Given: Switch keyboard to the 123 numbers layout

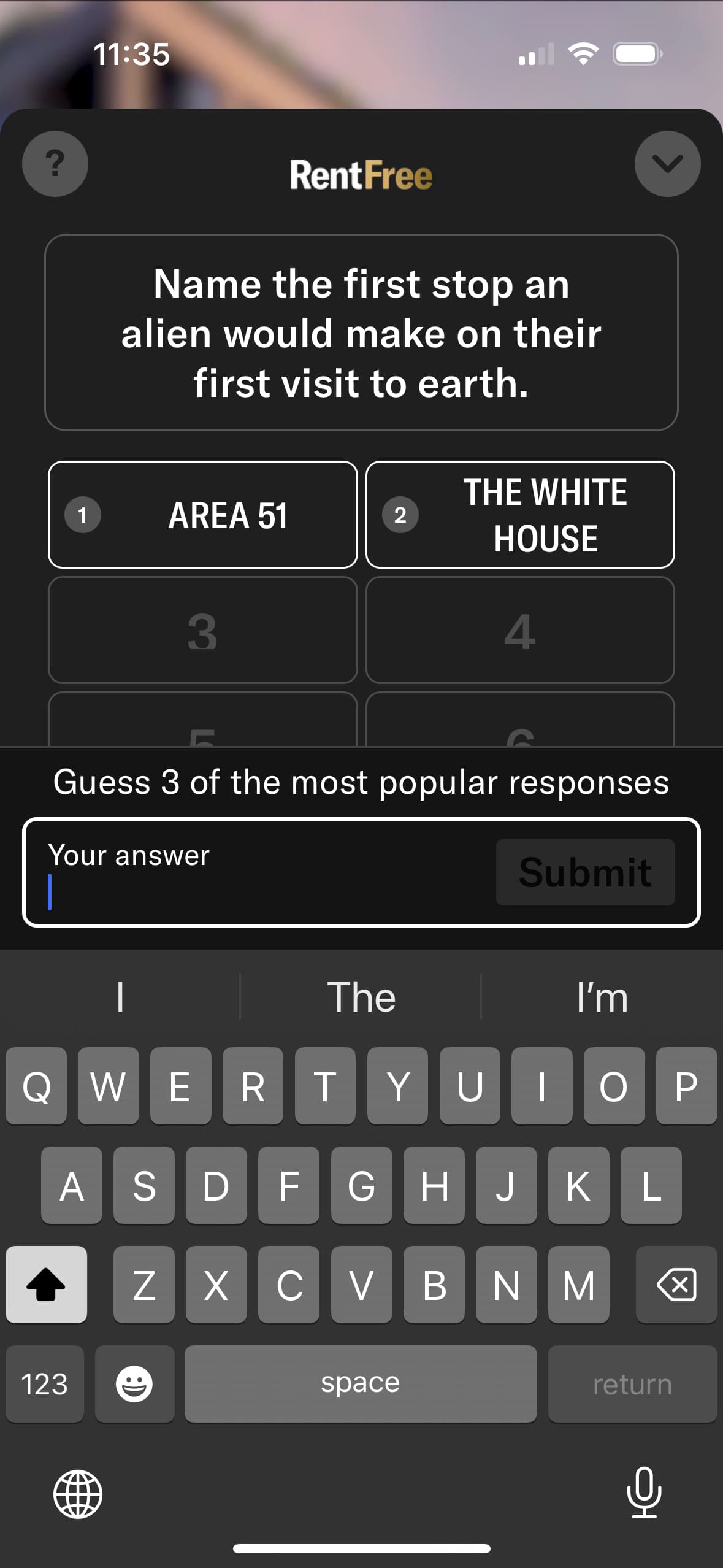Looking at the screenshot, I should tap(44, 1384).
